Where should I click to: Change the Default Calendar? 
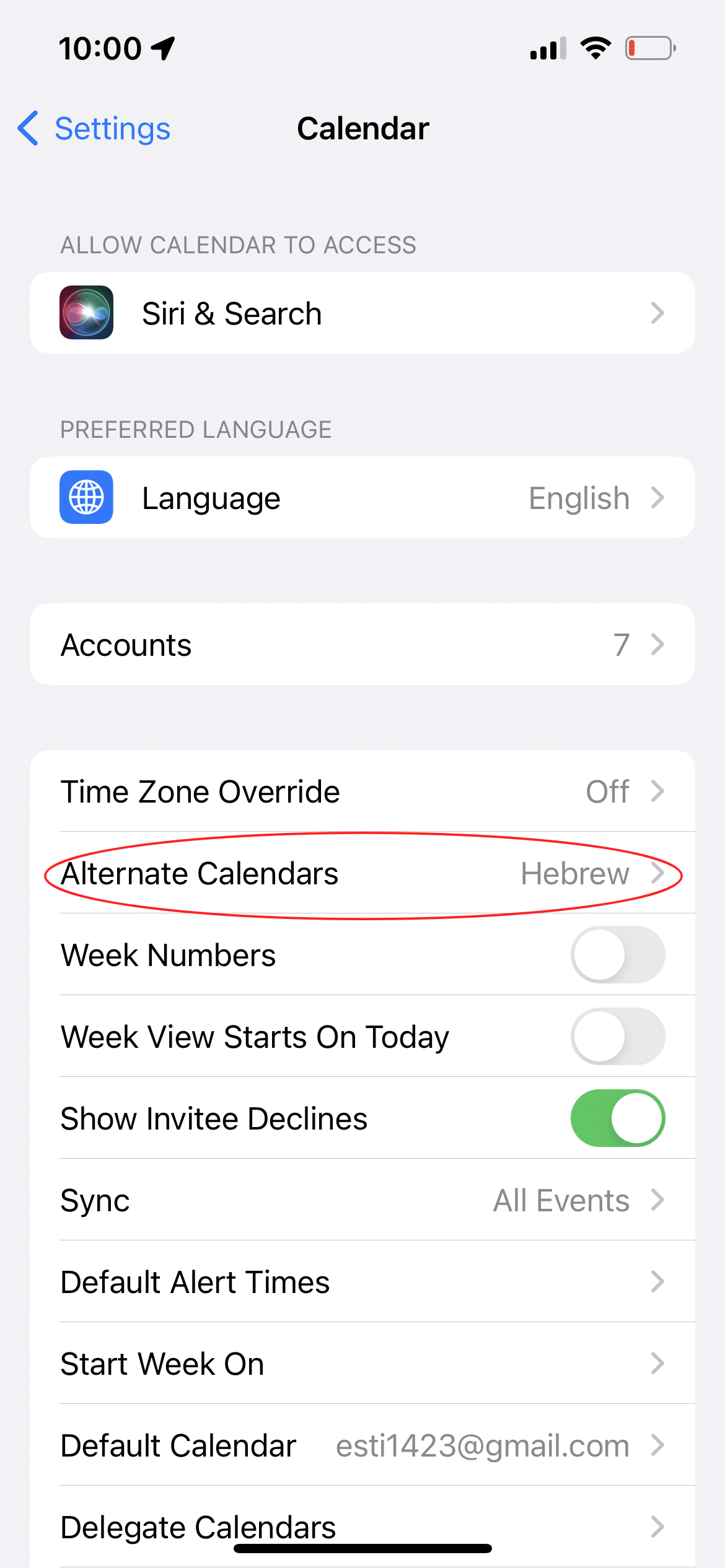362,1445
